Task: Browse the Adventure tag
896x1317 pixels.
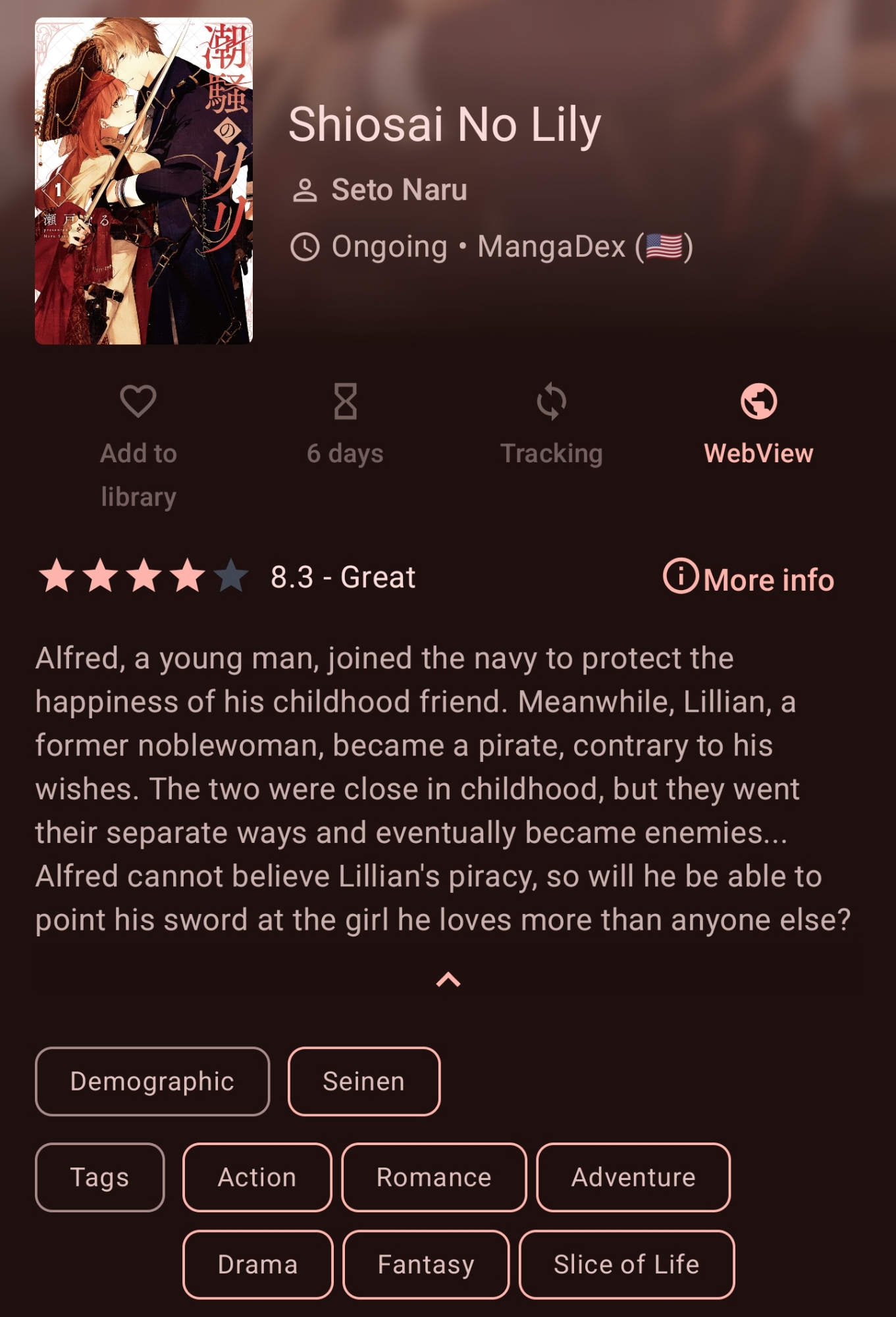Action: point(633,1177)
